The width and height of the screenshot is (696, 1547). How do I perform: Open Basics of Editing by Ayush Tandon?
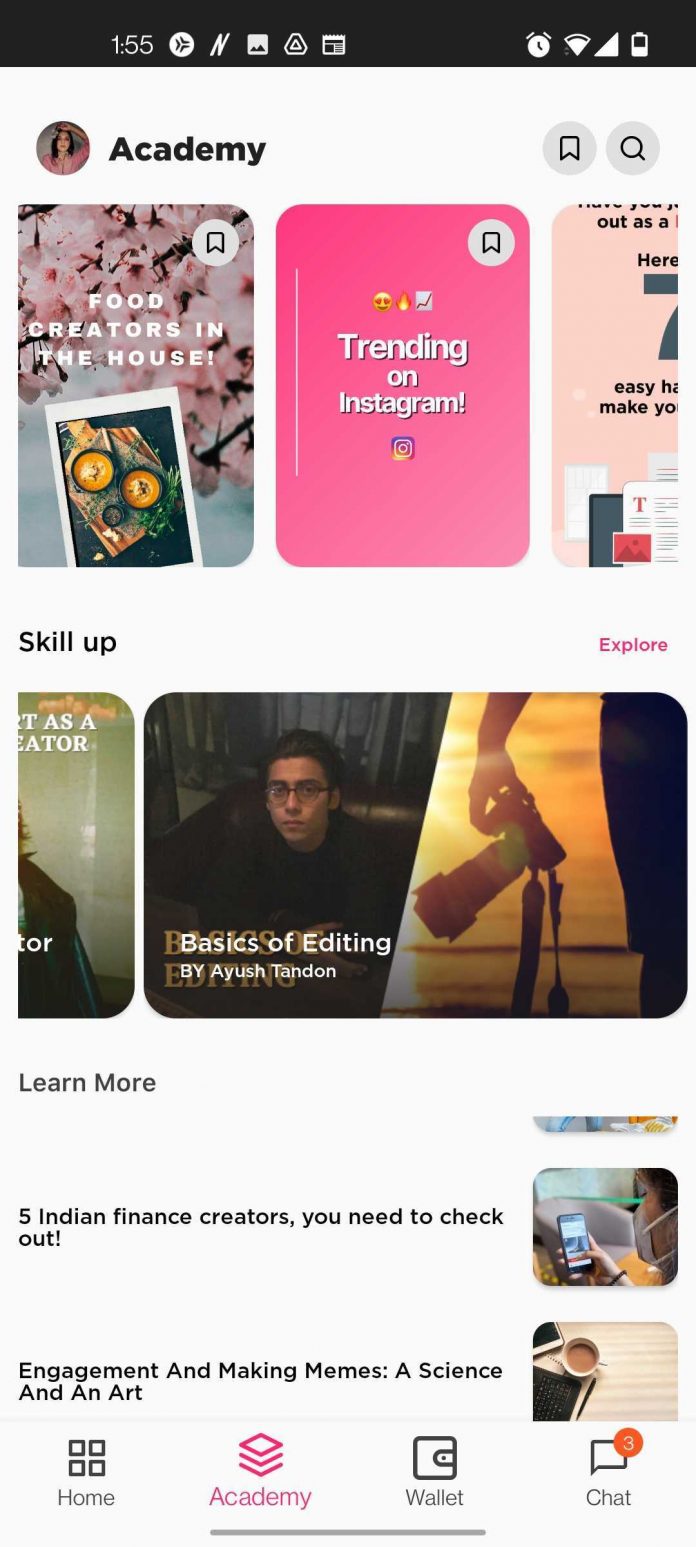pyautogui.click(x=415, y=855)
